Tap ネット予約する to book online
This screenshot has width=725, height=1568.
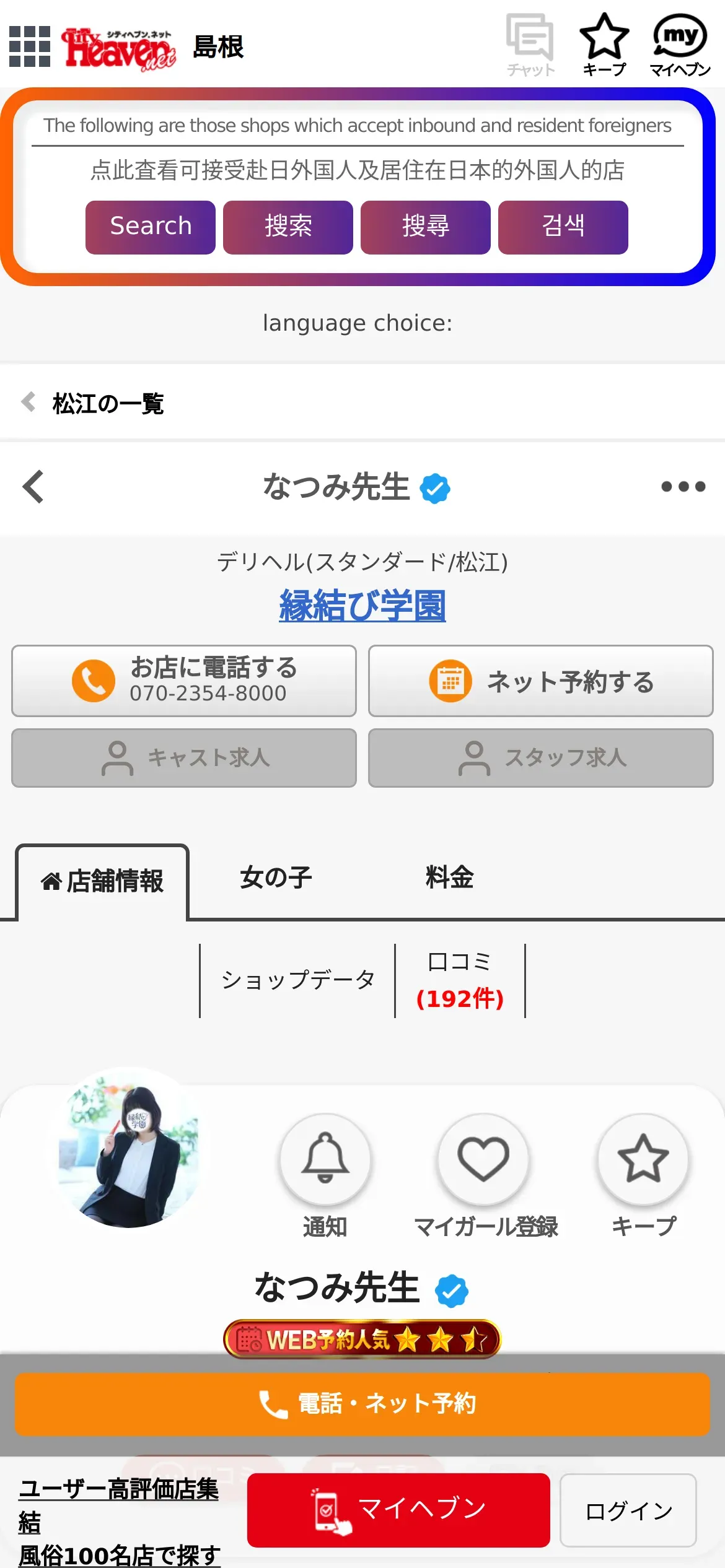[x=540, y=681]
